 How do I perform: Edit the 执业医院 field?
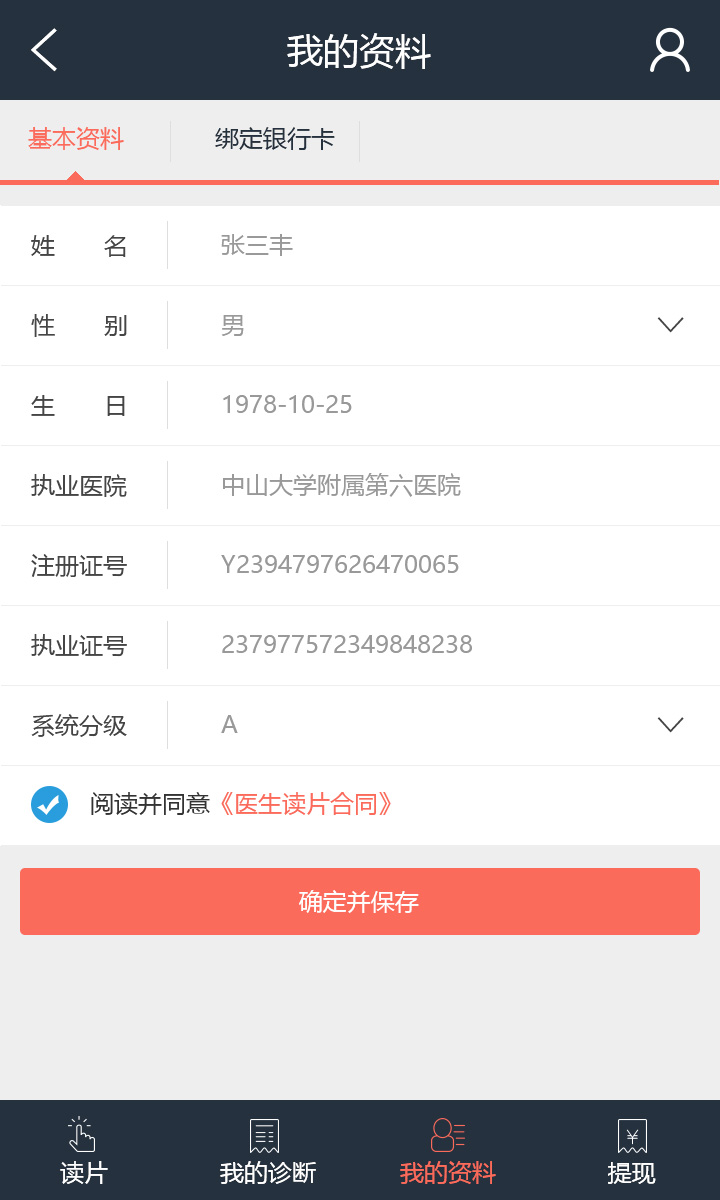click(444, 485)
